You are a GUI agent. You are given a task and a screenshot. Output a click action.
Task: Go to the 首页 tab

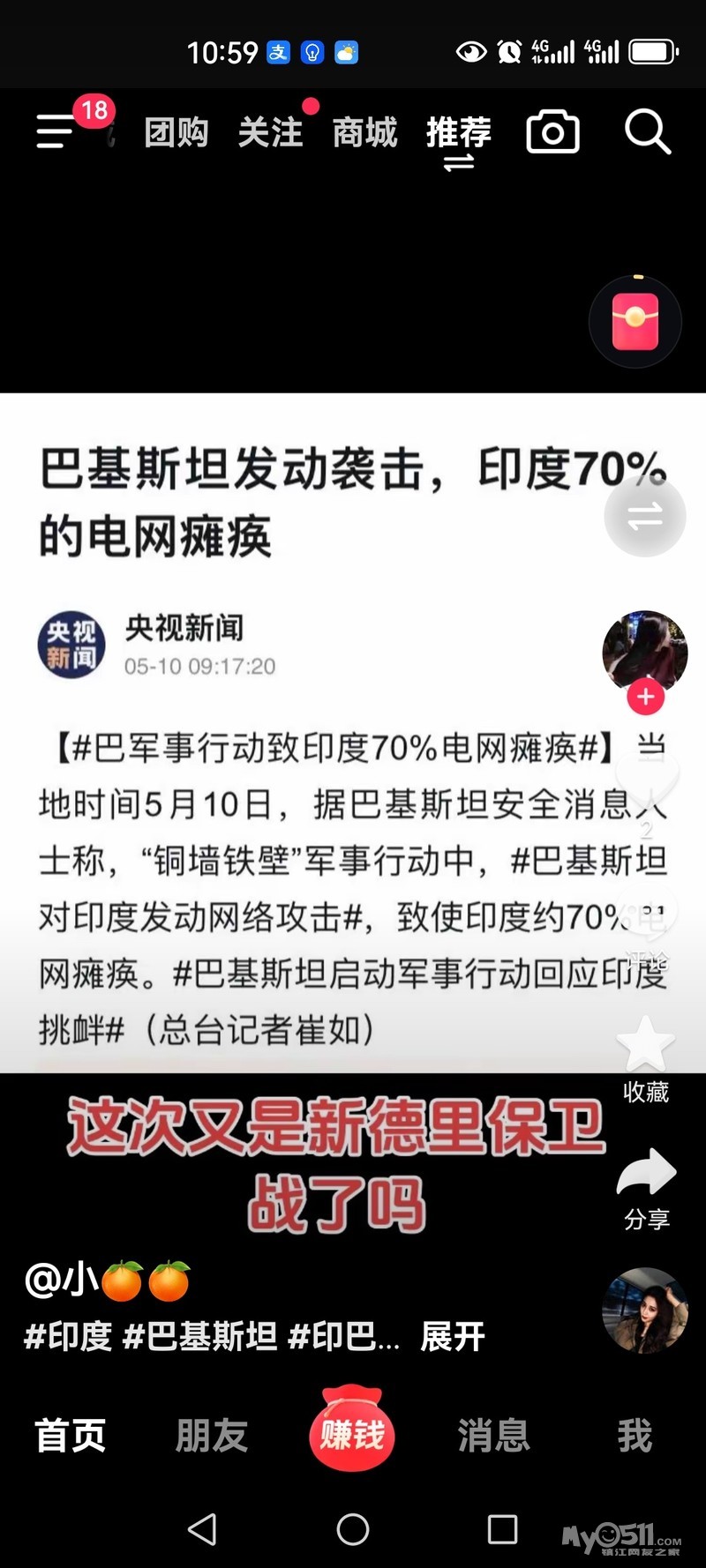71,1436
